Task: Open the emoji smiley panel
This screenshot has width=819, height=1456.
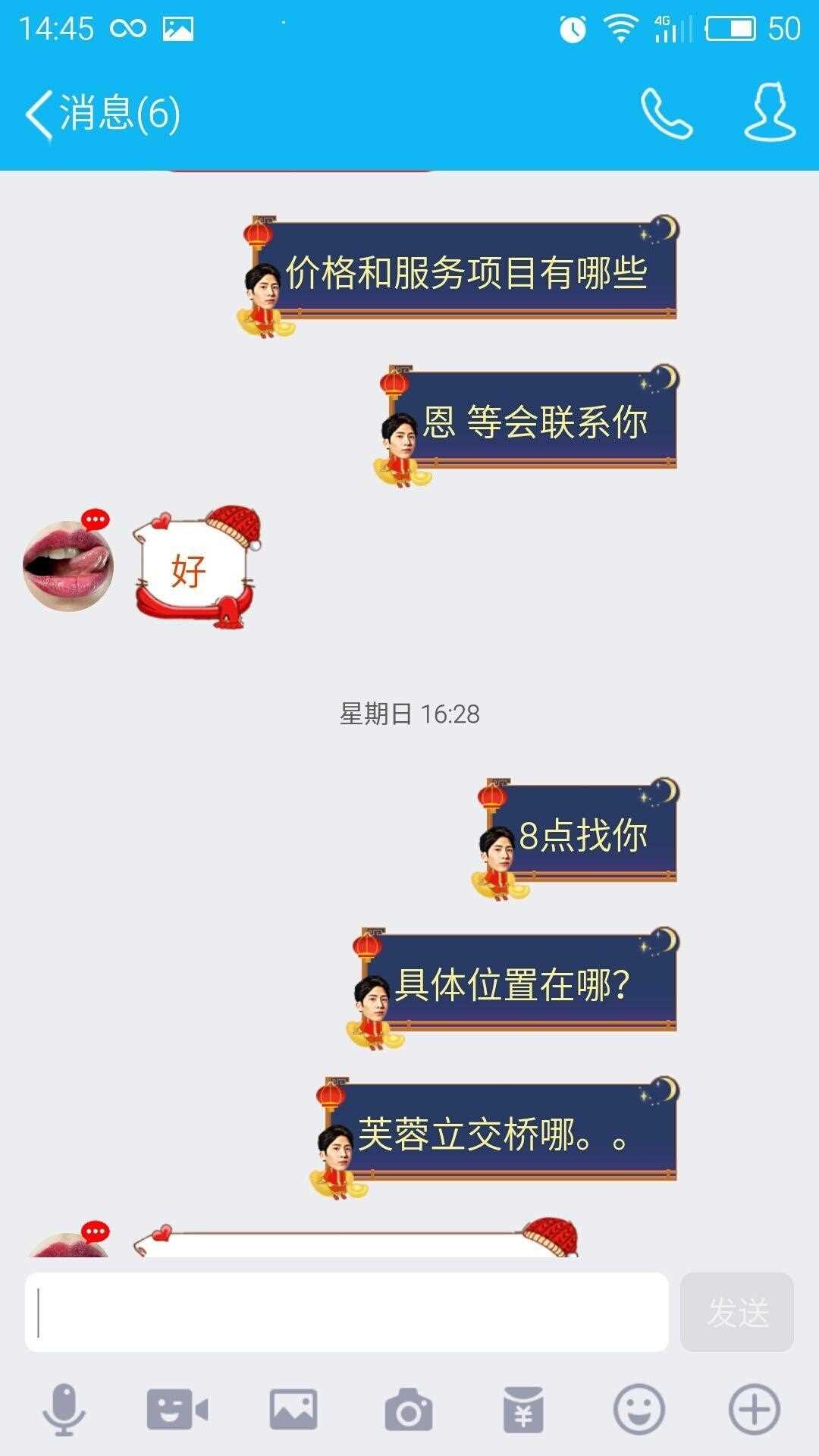Action: 639,1410
